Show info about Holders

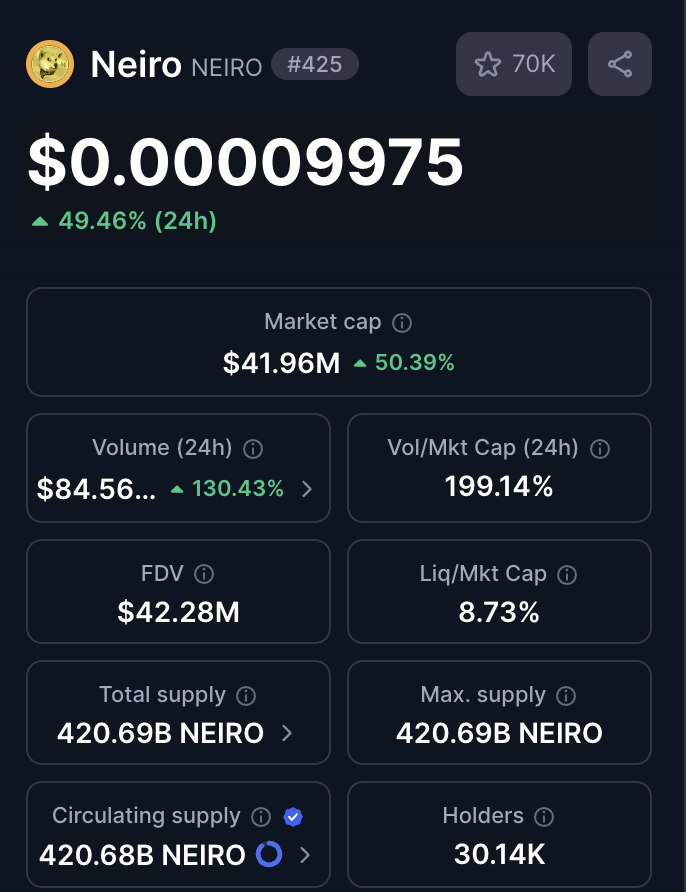544,817
